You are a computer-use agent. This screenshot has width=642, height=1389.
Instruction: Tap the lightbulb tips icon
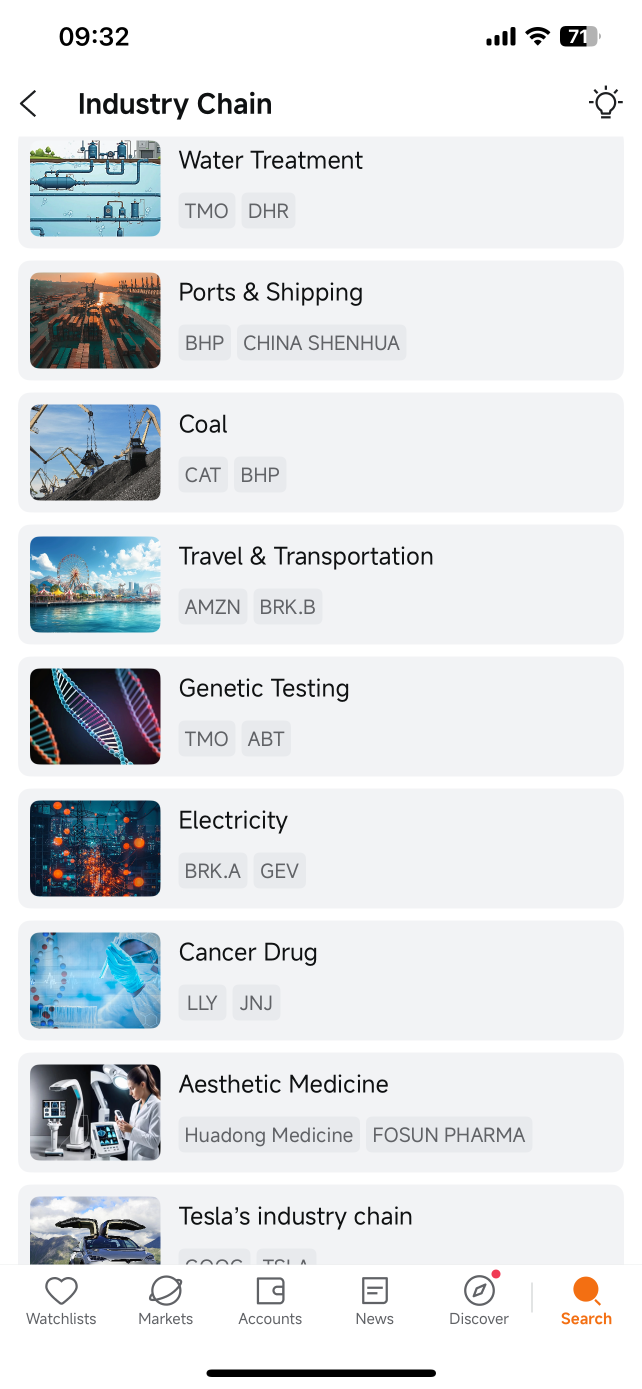pyautogui.click(x=605, y=103)
